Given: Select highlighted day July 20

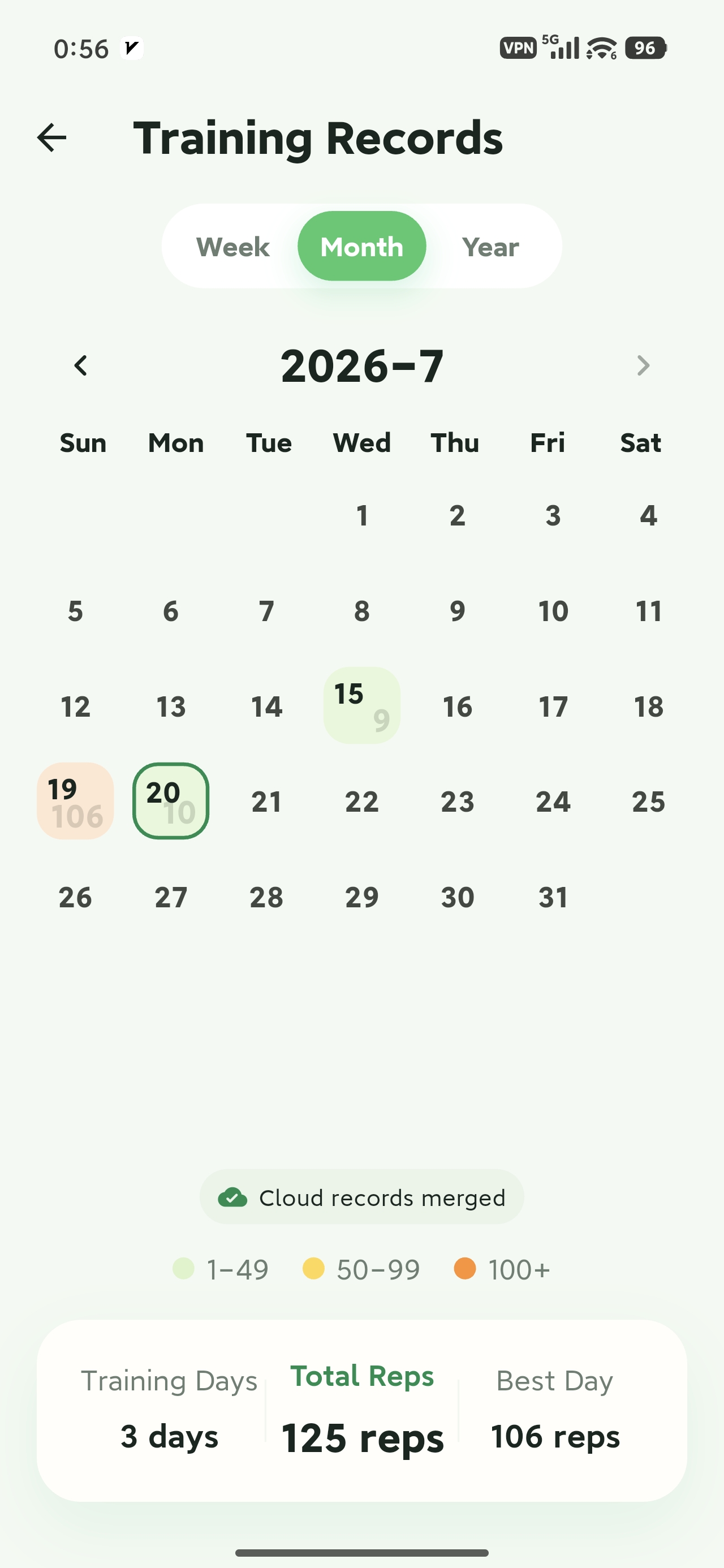Looking at the screenshot, I should (171, 801).
